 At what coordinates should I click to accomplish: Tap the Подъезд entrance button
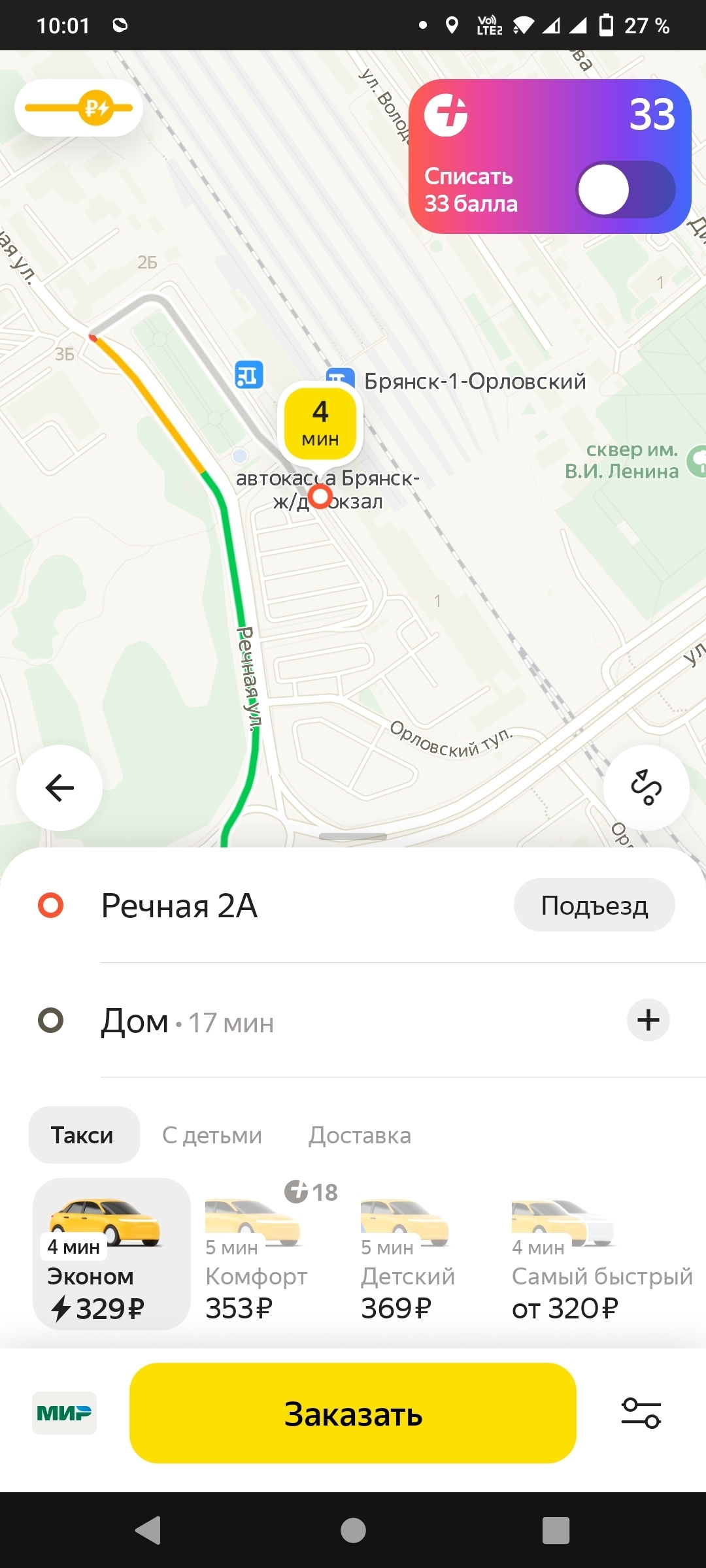[594, 906]
